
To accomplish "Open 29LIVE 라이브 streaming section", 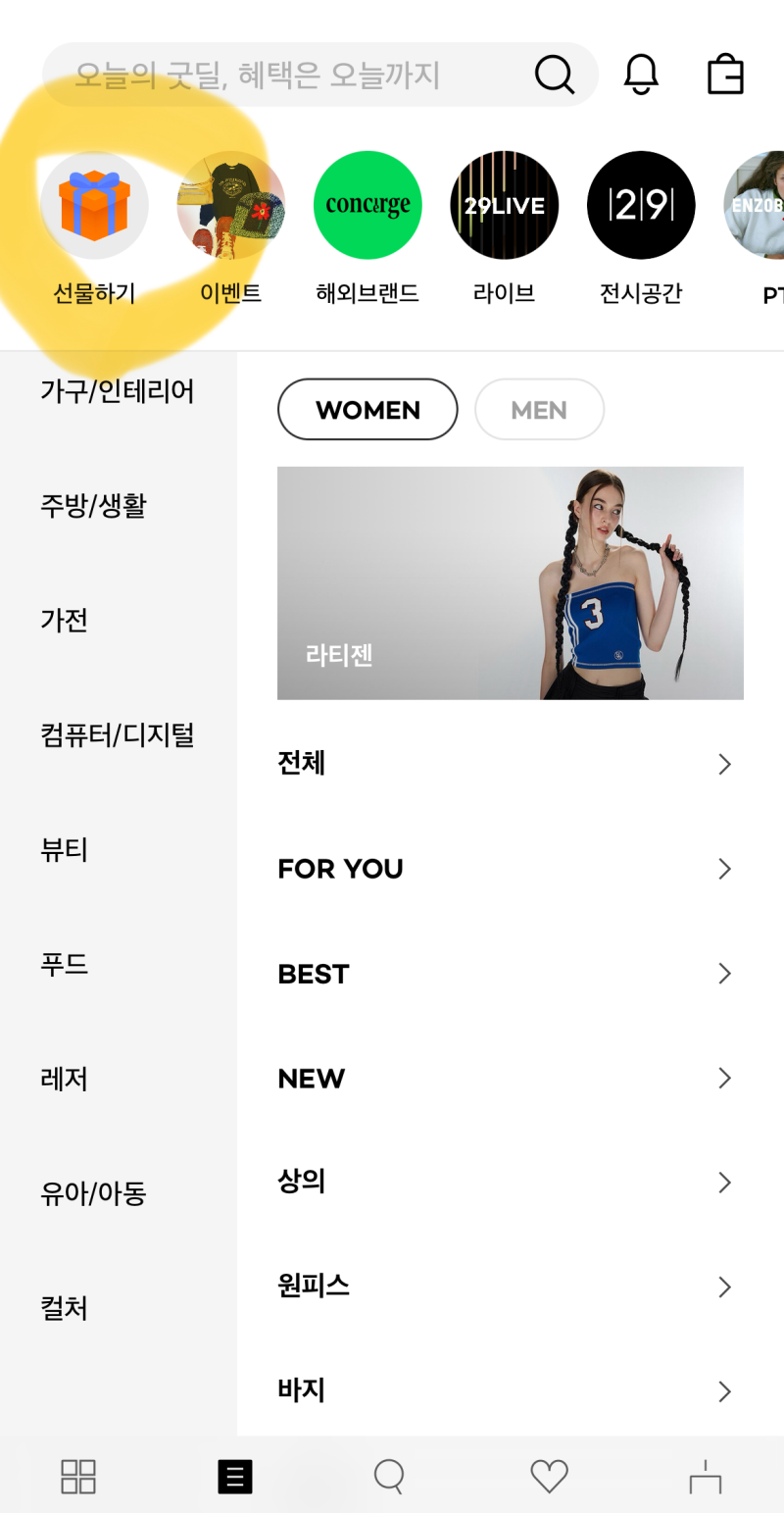I will 504,205.
